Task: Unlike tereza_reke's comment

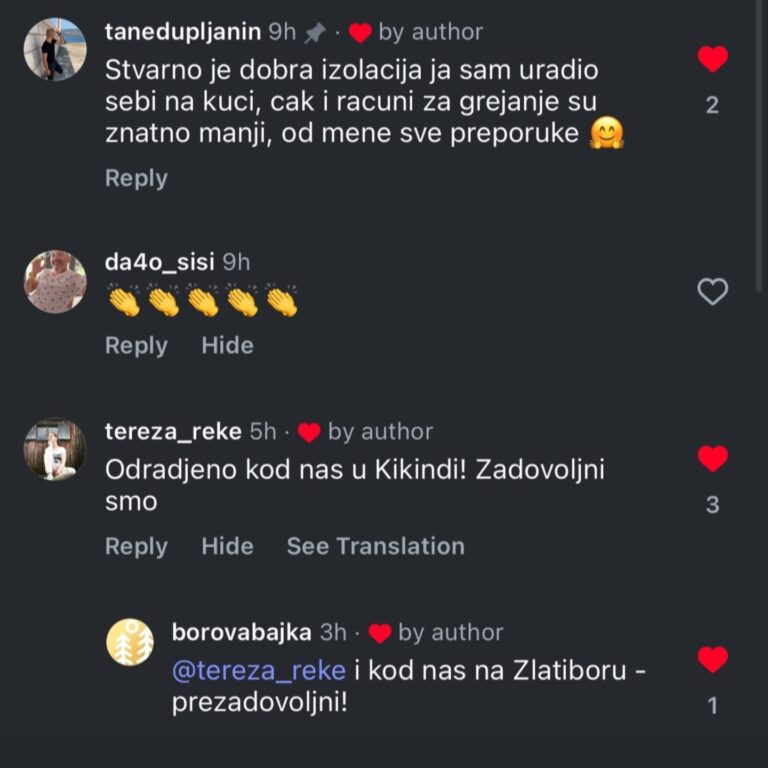Action: click(712, 460)
